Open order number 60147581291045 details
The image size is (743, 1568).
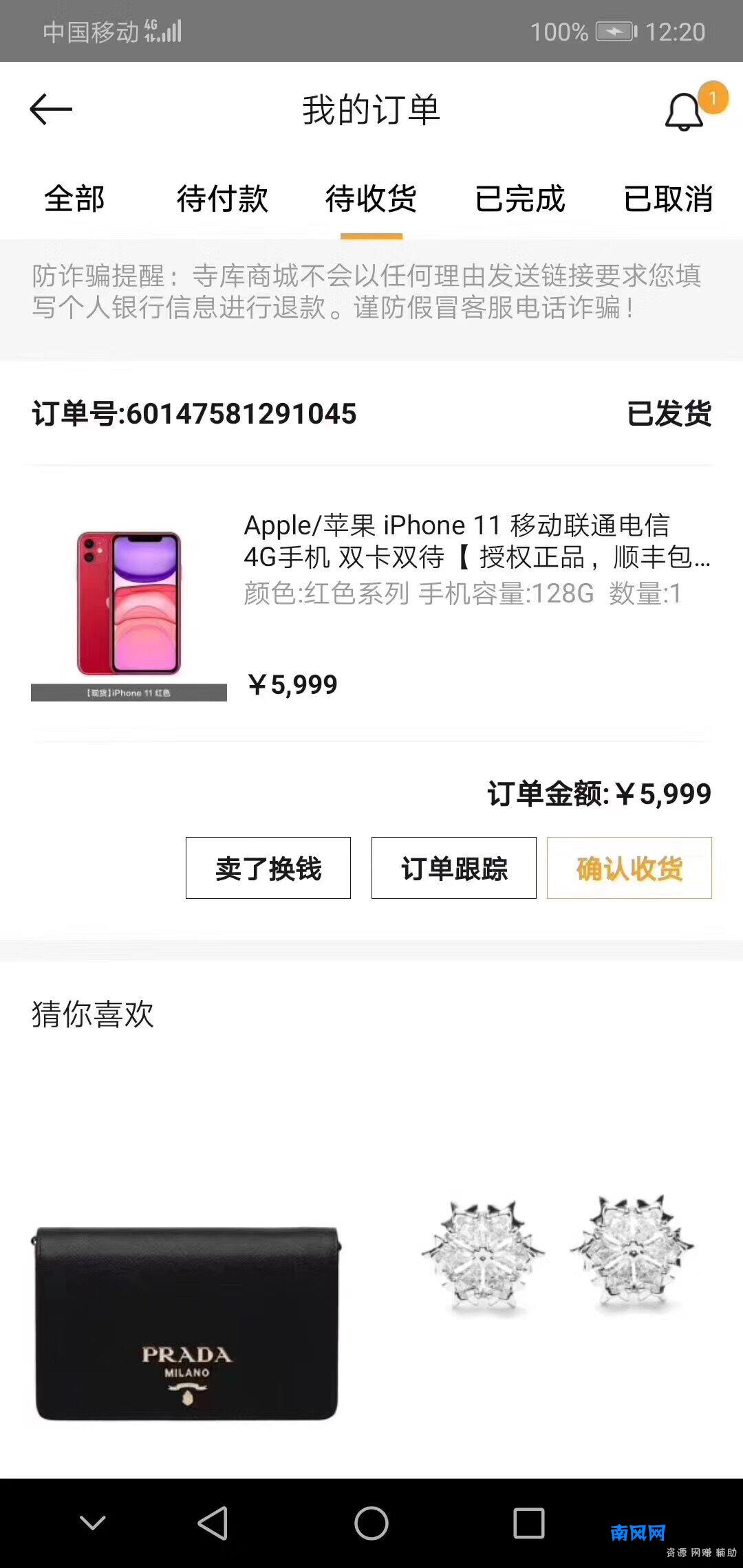tap(193, 413)
